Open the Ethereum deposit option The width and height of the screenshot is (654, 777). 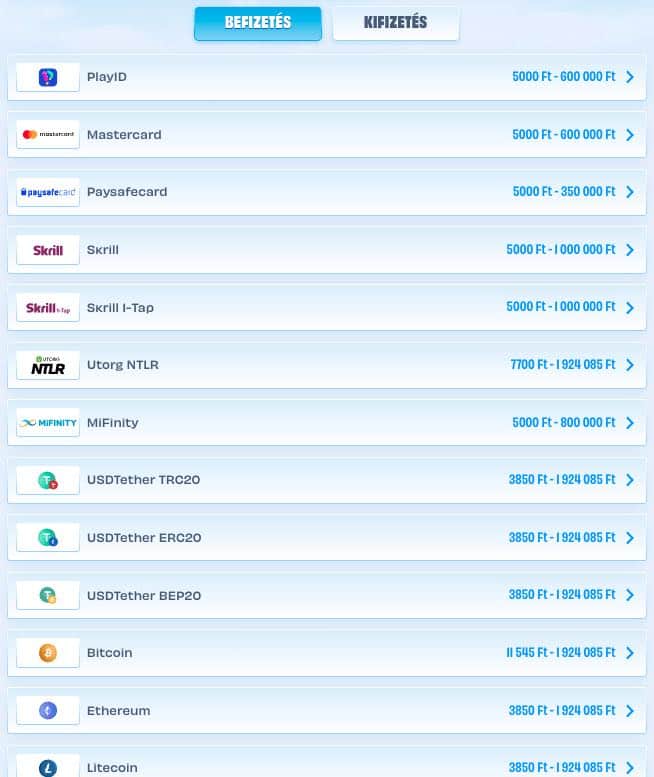click(326, 711)
